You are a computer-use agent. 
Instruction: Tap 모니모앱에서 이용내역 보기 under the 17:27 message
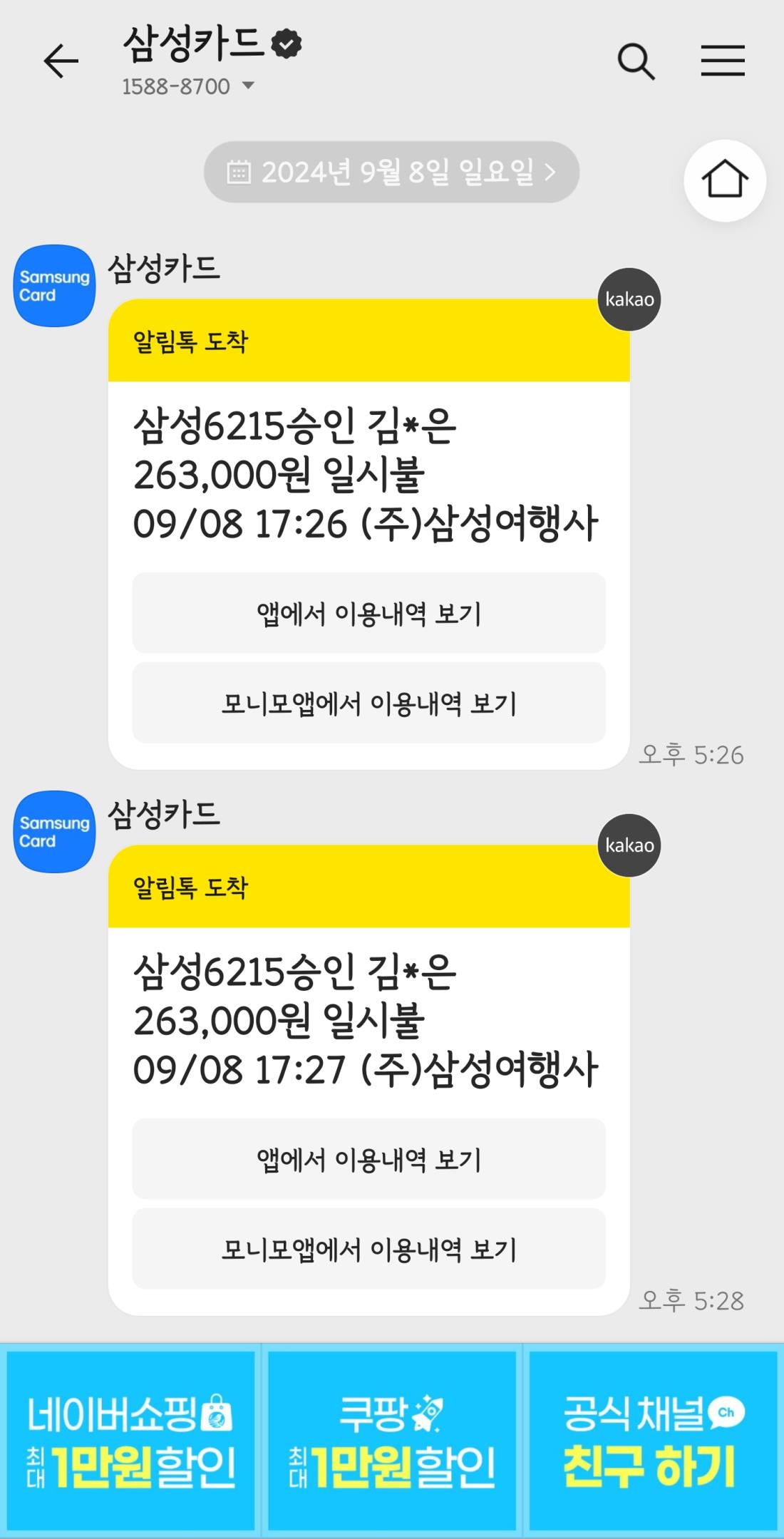point(368,1249)
